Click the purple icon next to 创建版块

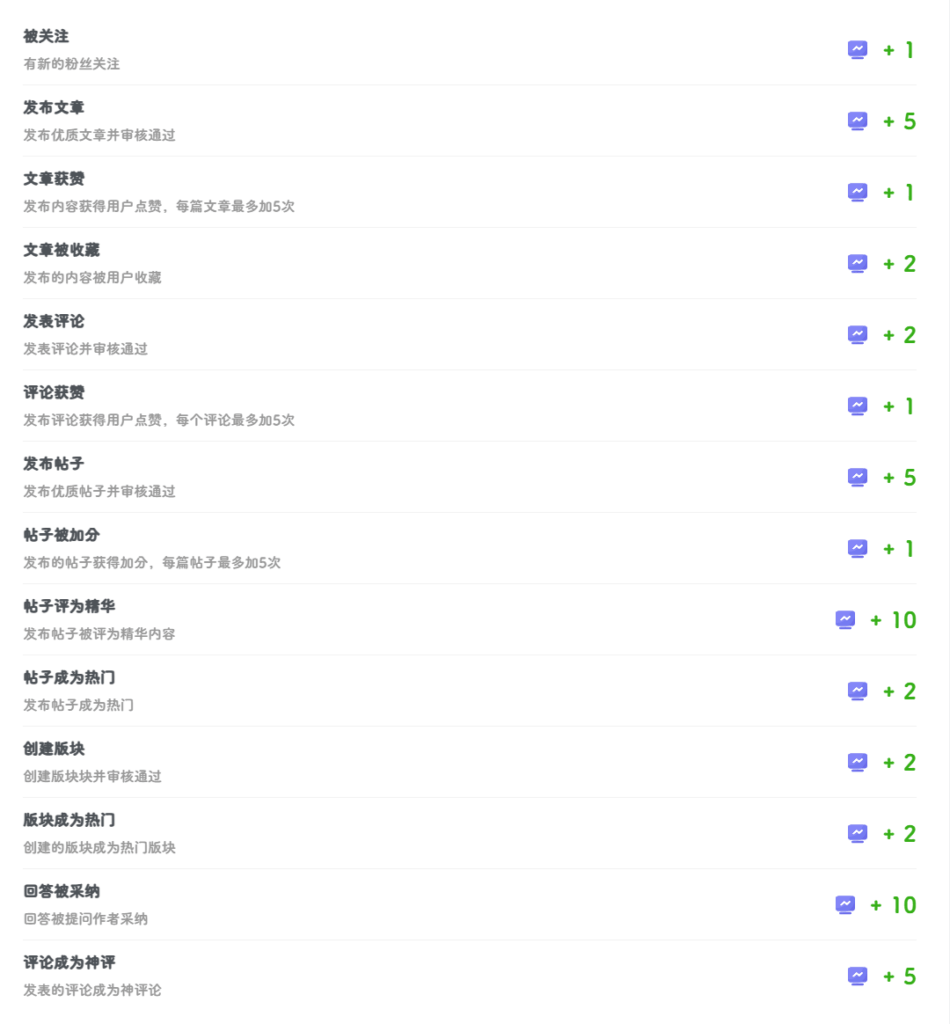(x=857, y=762)
